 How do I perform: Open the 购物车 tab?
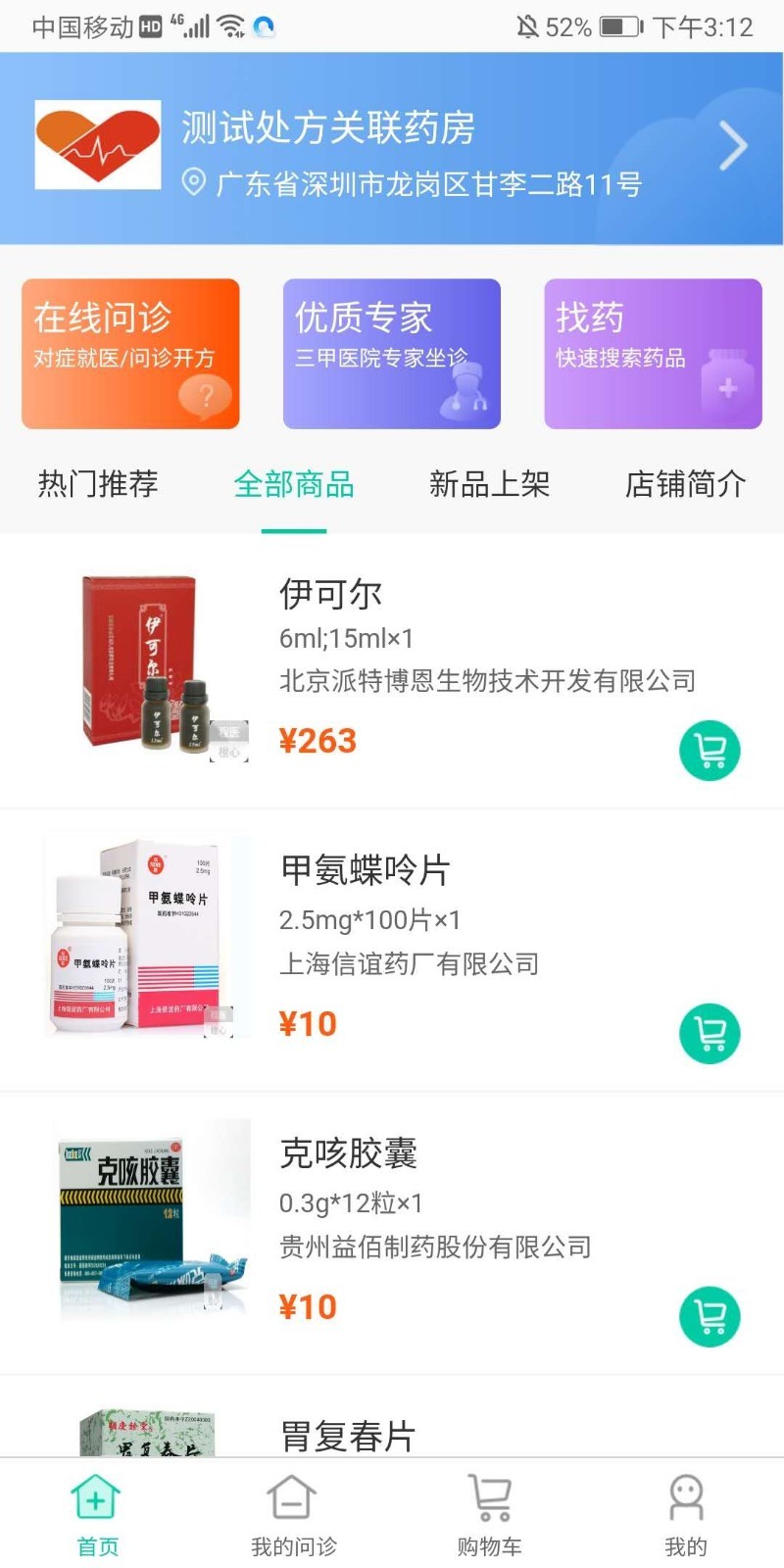[x=489, y=1514]
